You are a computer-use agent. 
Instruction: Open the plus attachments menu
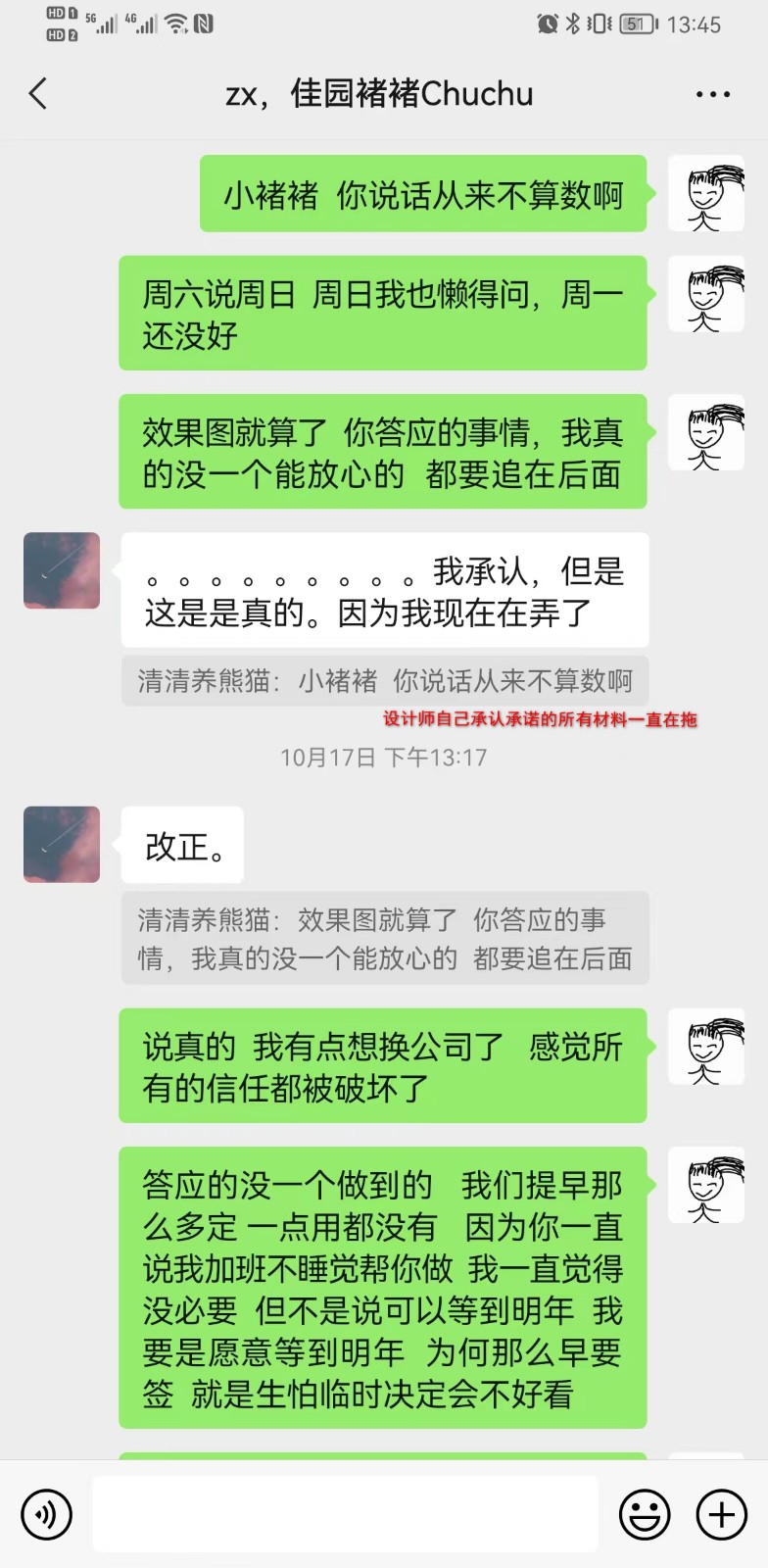tap(721, 1514)
